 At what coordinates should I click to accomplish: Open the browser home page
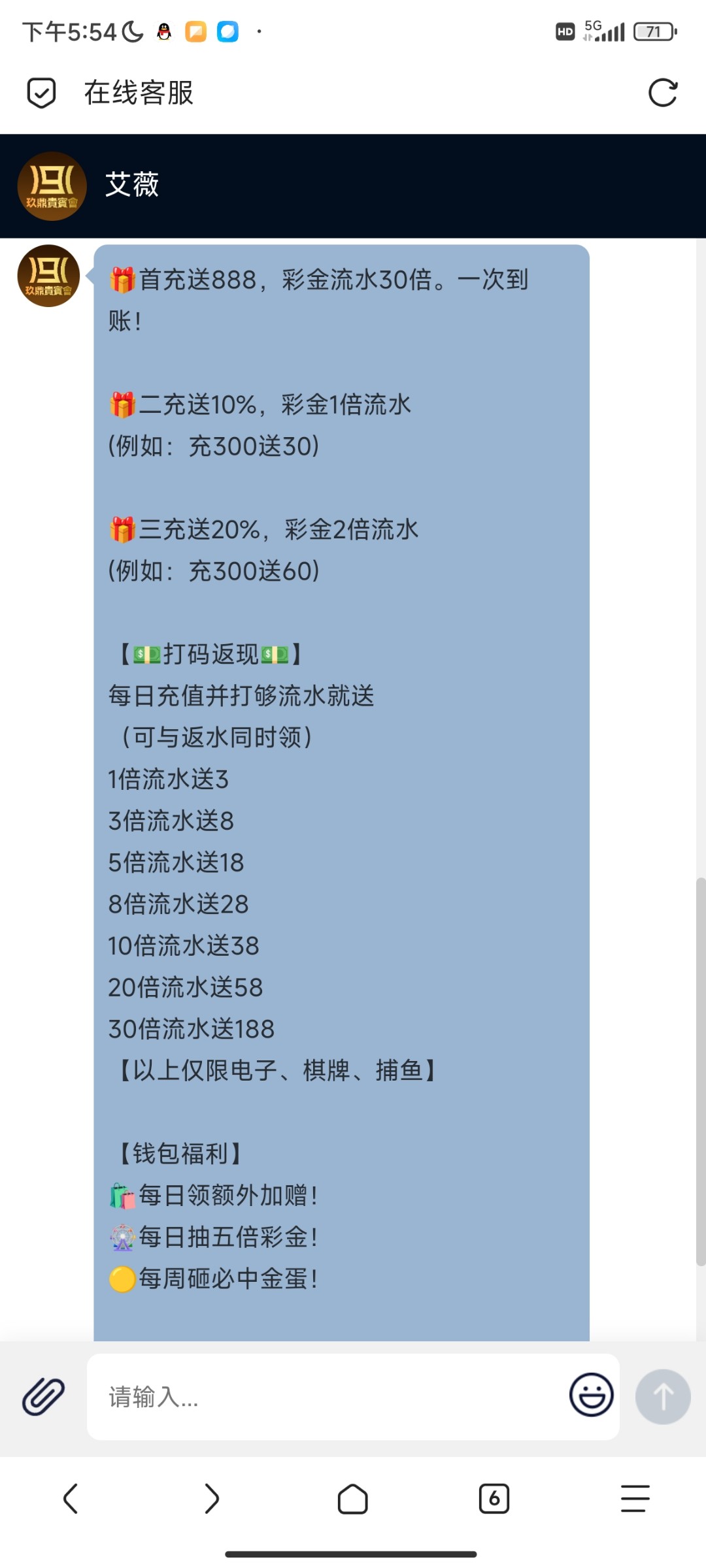pos(353,1498)
